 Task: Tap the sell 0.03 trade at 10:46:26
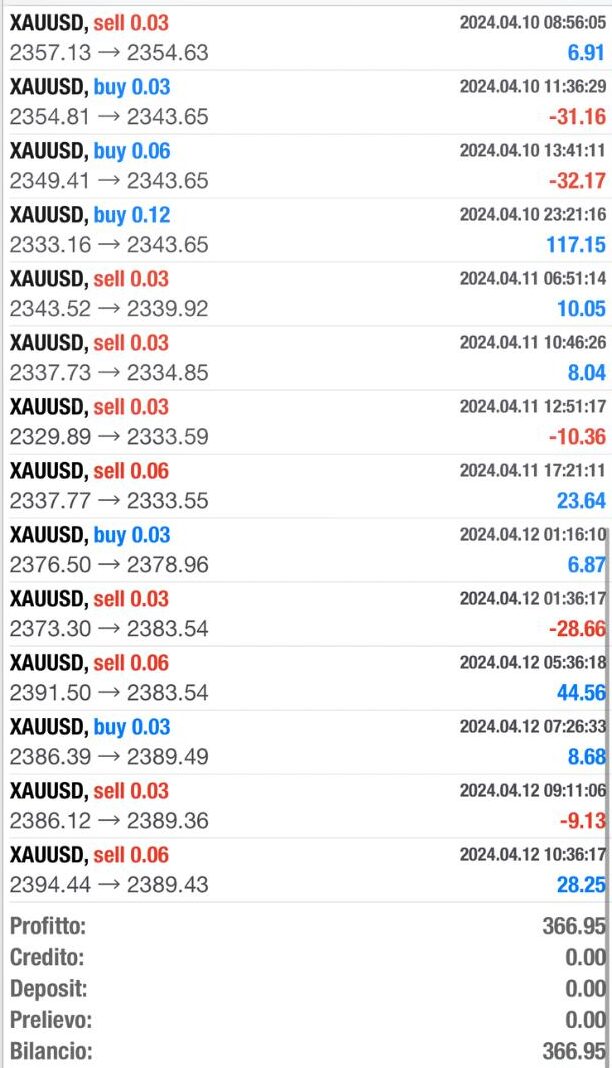(x=306, y=358)
